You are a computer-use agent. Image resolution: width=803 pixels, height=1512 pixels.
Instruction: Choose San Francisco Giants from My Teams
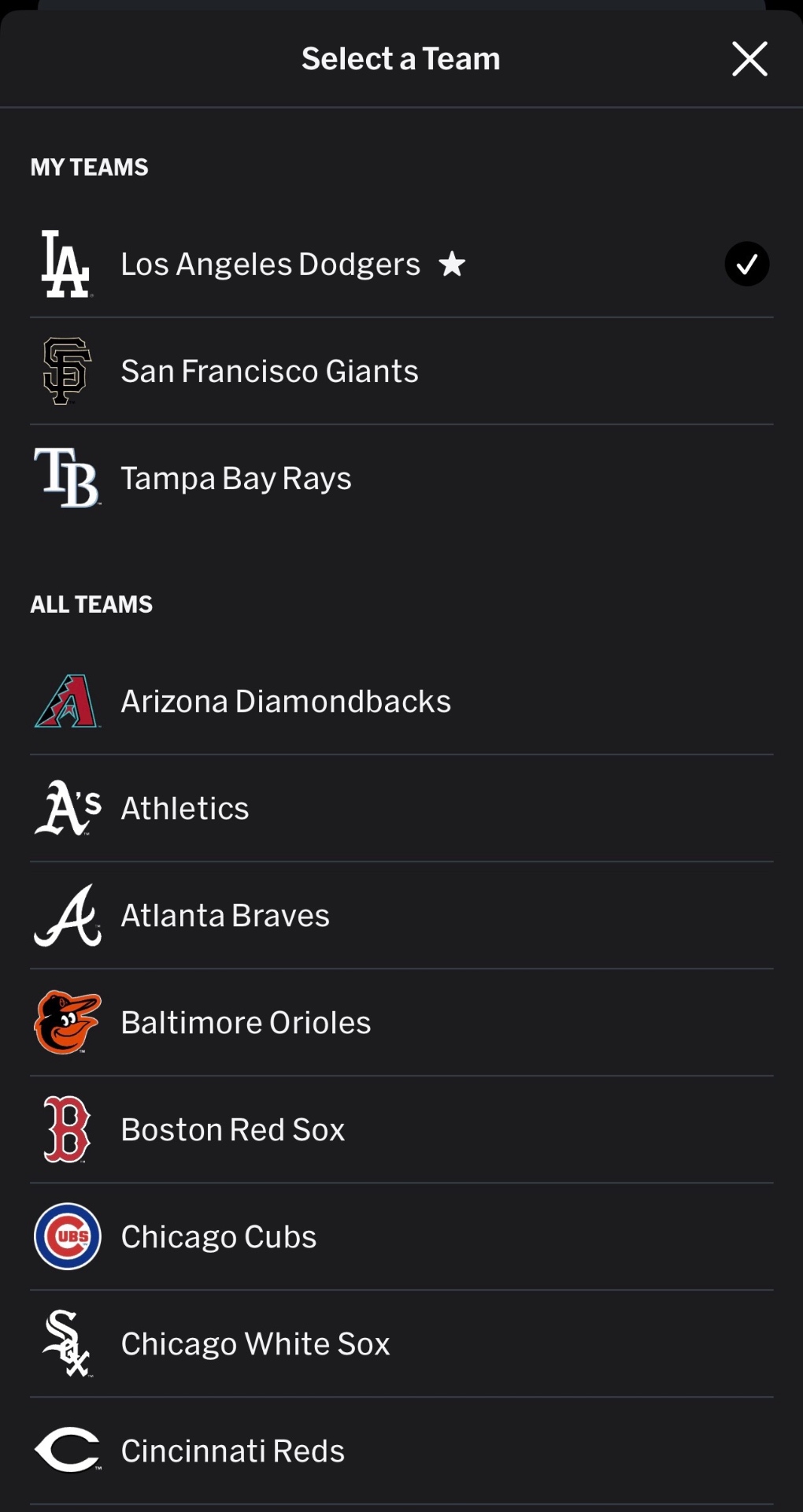click(x=269, y=372)
